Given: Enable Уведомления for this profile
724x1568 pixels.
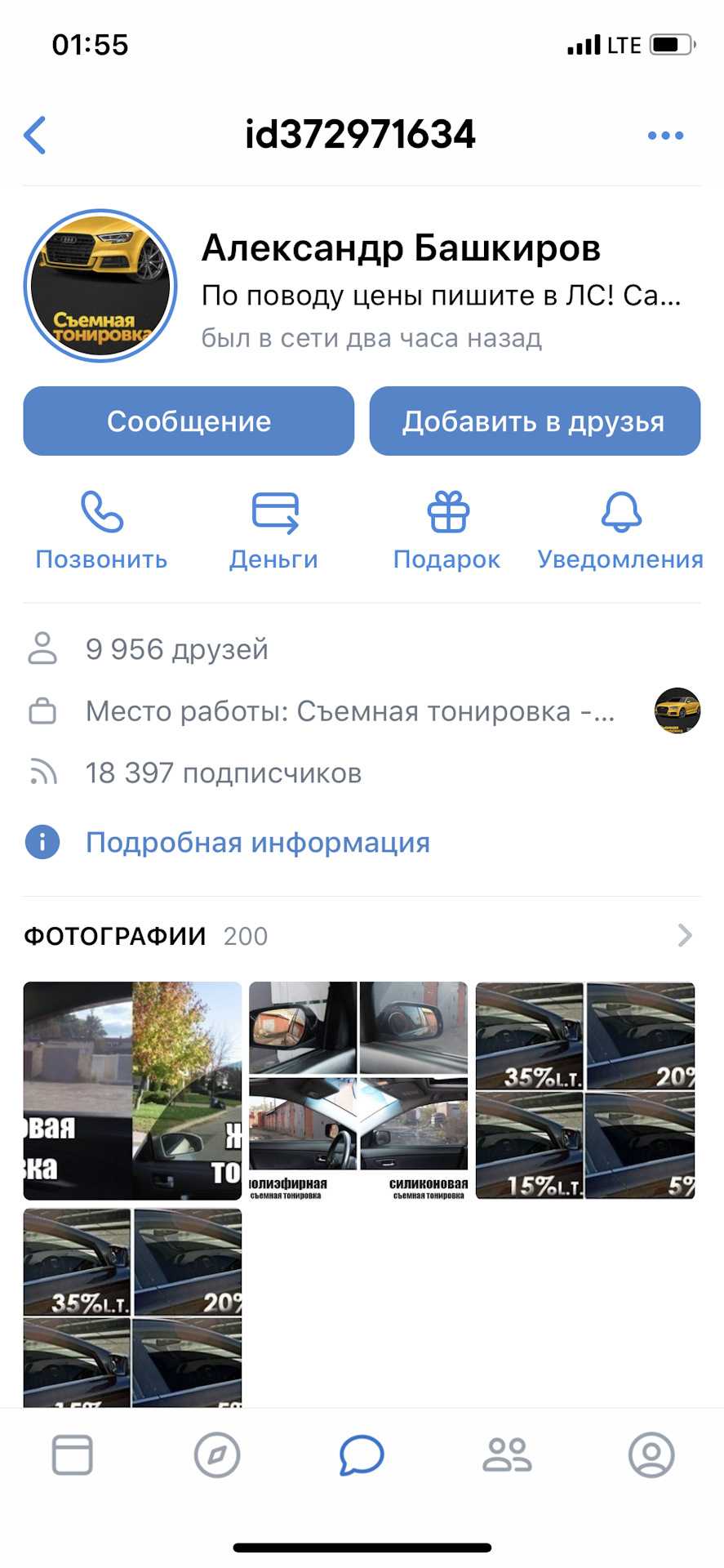Looking at the screenshot, I should click(x=620, y=531).
